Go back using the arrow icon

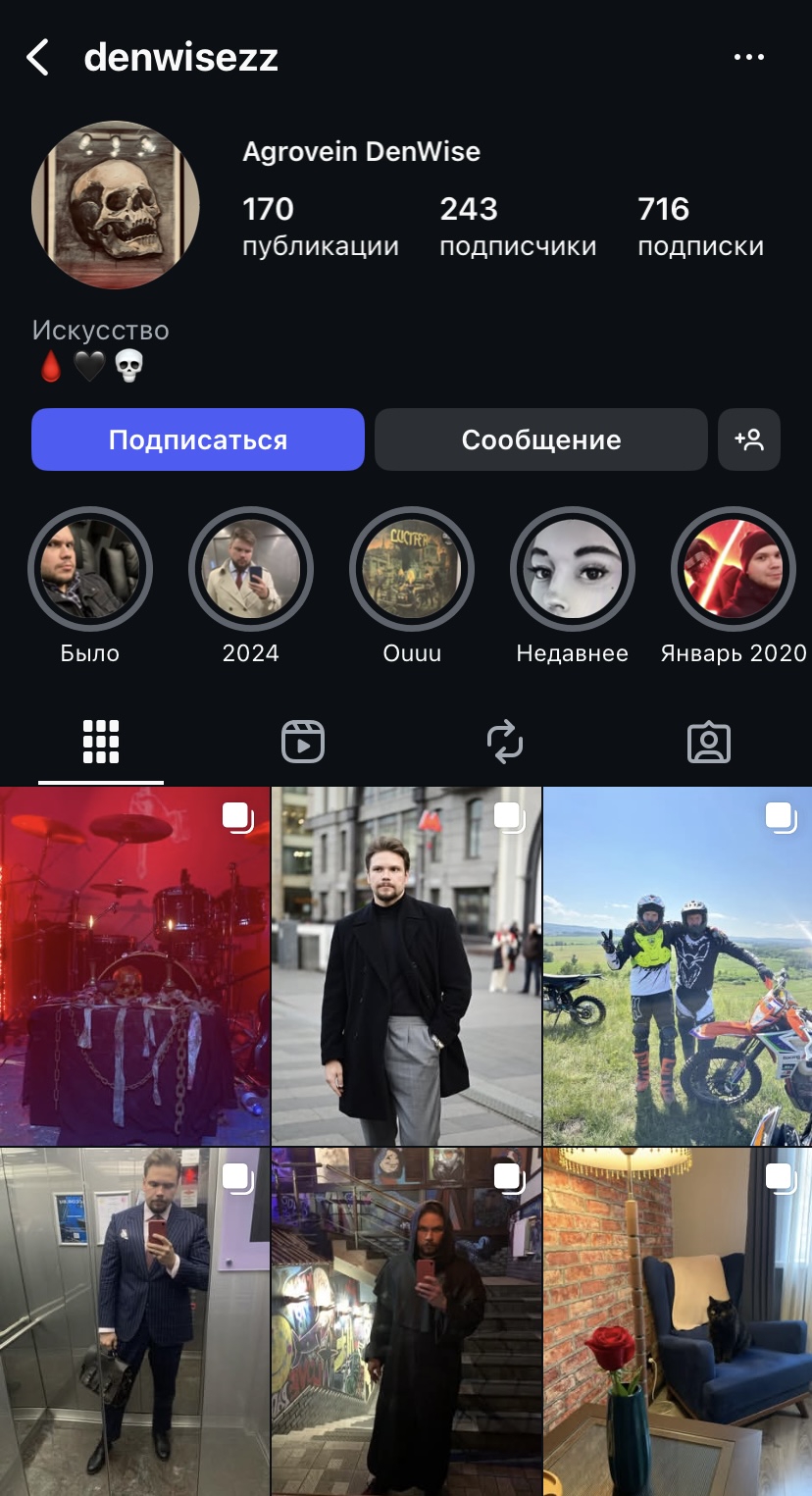click(37, 58)
